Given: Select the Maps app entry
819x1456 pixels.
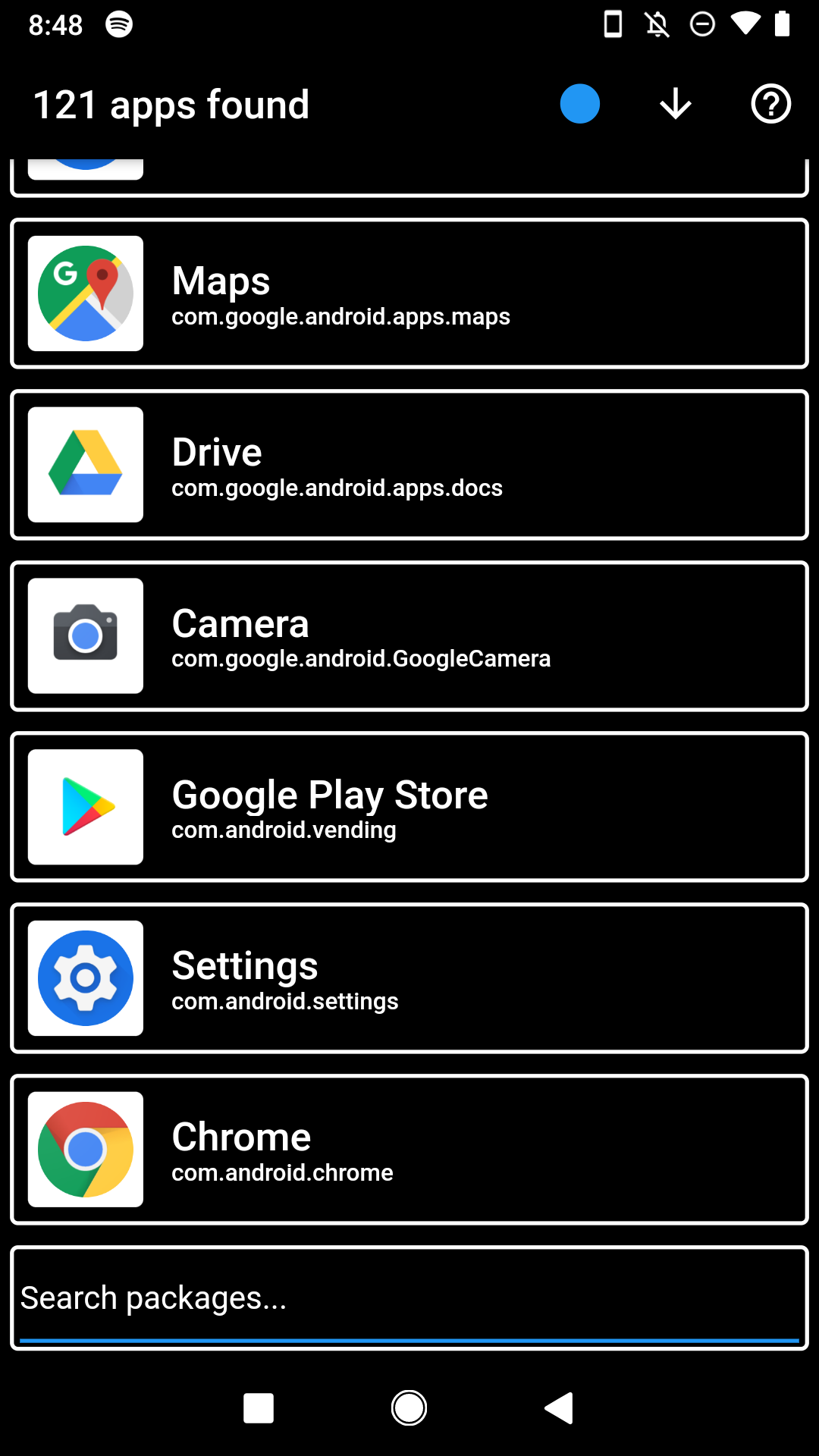Looking at the screenshot, I should coord(409,293).
